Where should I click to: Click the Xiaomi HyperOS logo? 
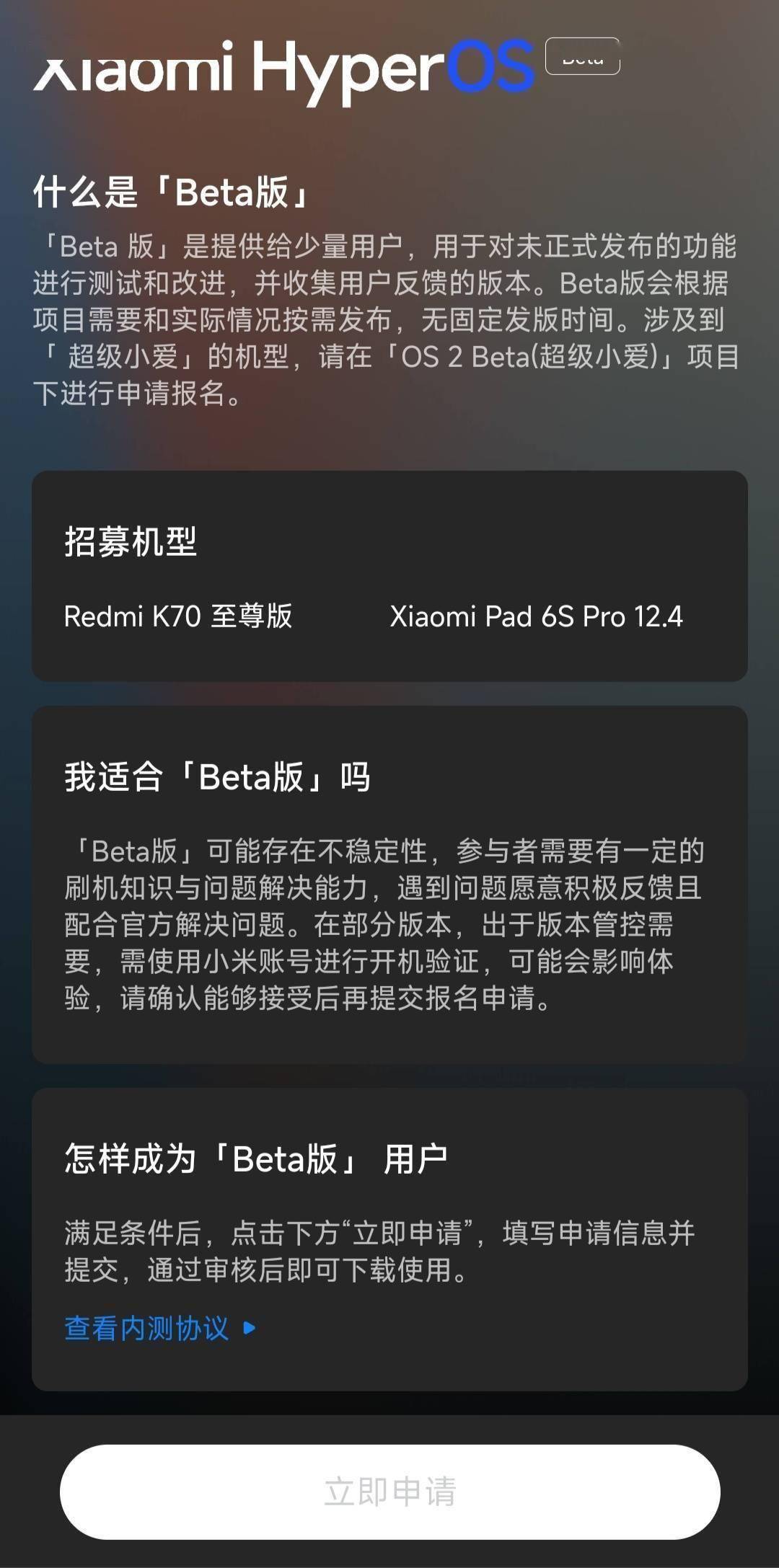click(289, 65)
